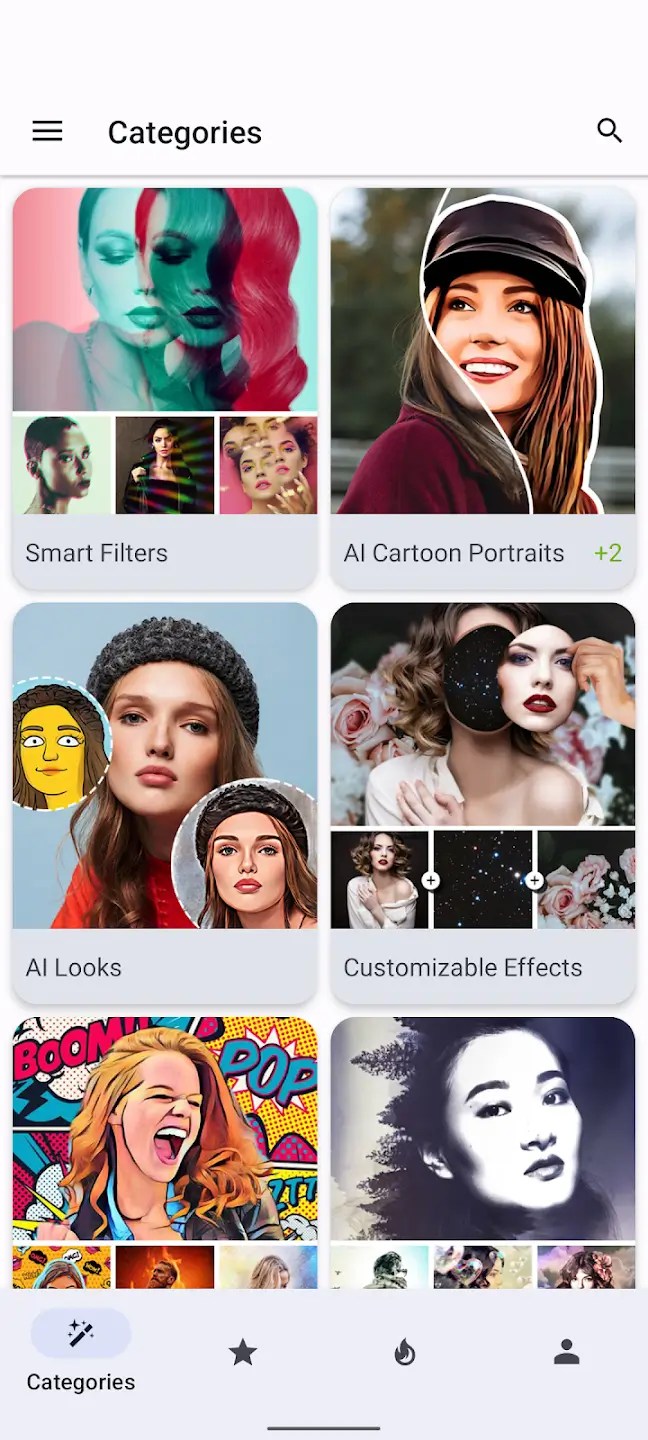Switch to the flame trending tab

pyautogui.click(x=404, y=1352)
